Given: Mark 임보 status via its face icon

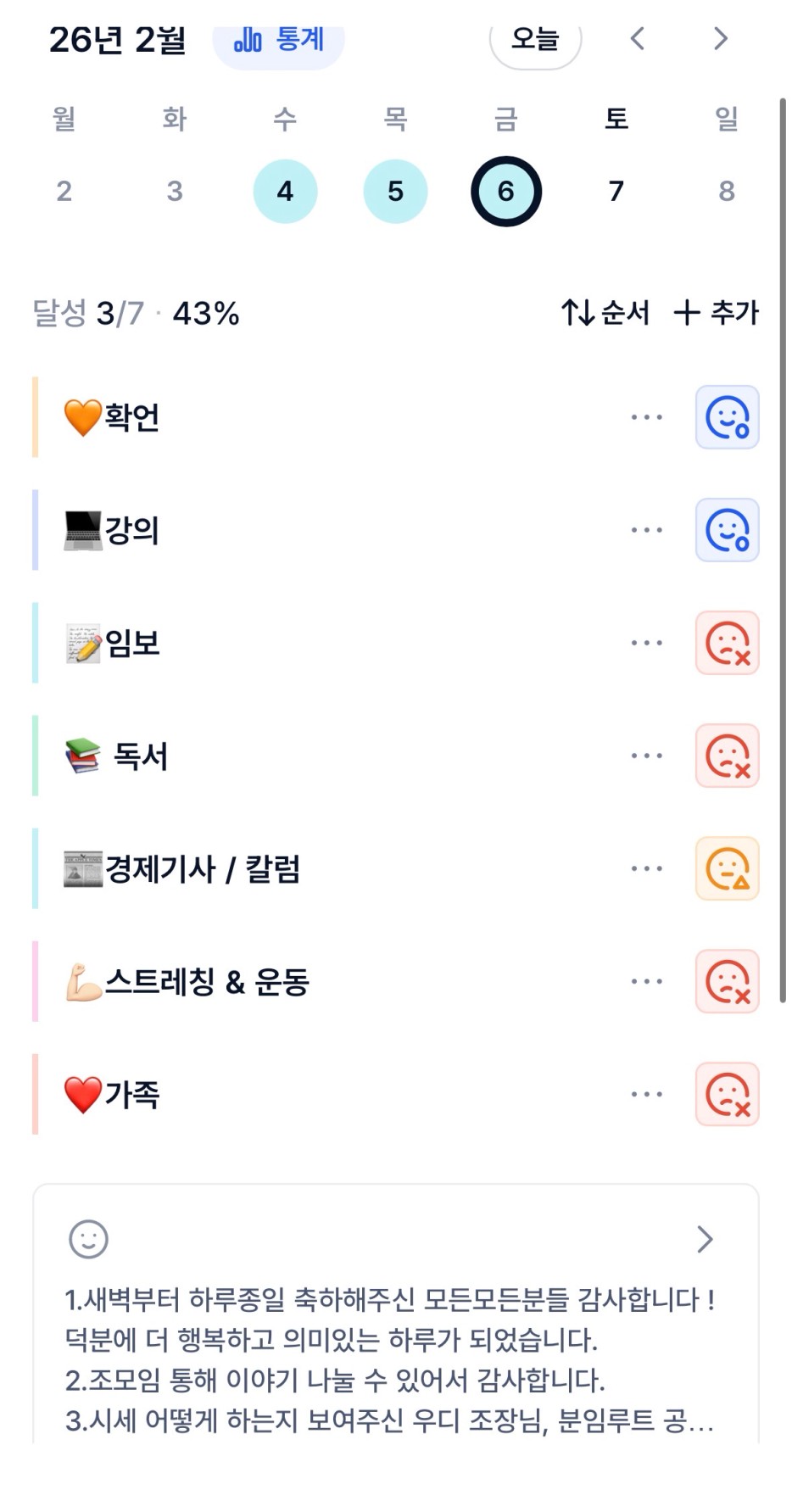Looking at the screenshot, I should (x=727, y=643).
